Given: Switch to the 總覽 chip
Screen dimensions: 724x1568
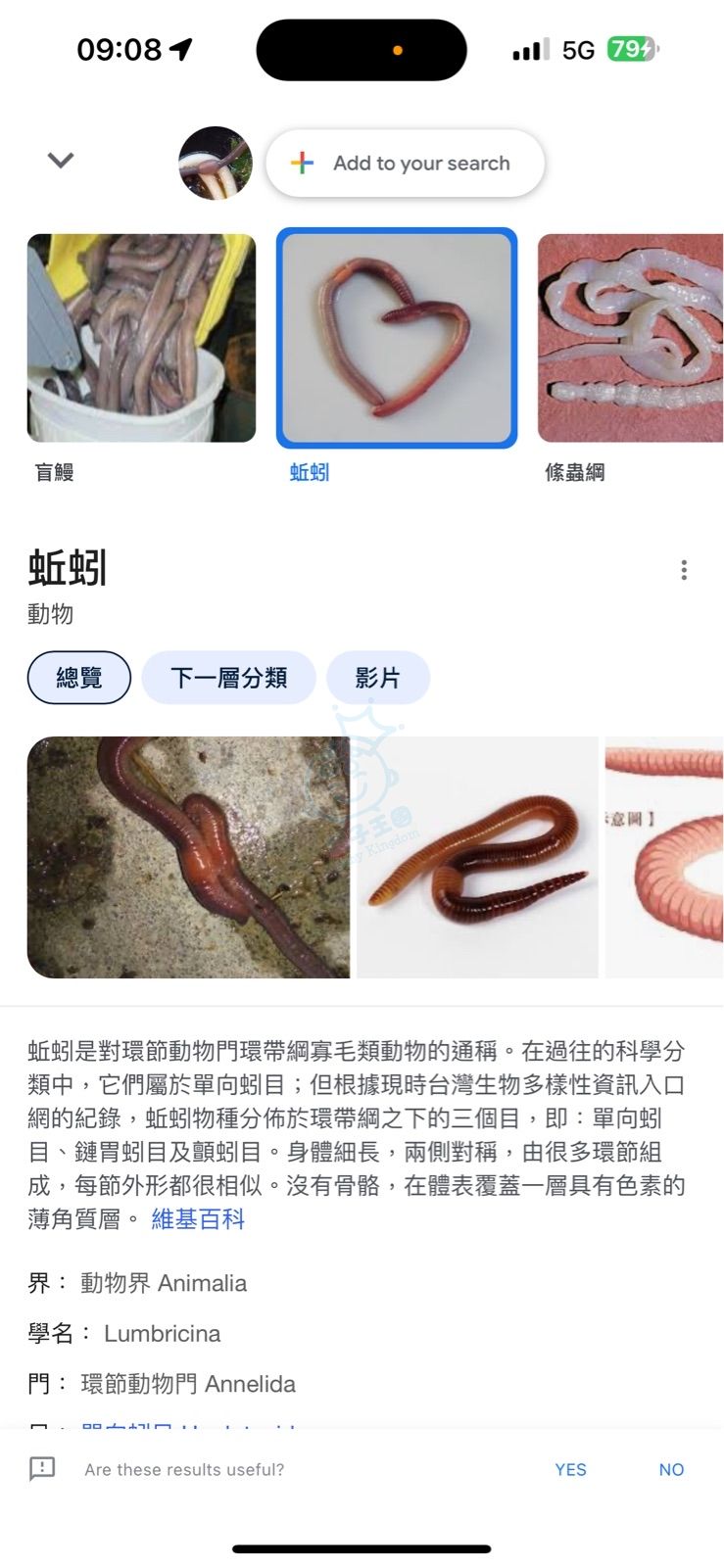Looking at the screenshot, I should tap(79, 678).
